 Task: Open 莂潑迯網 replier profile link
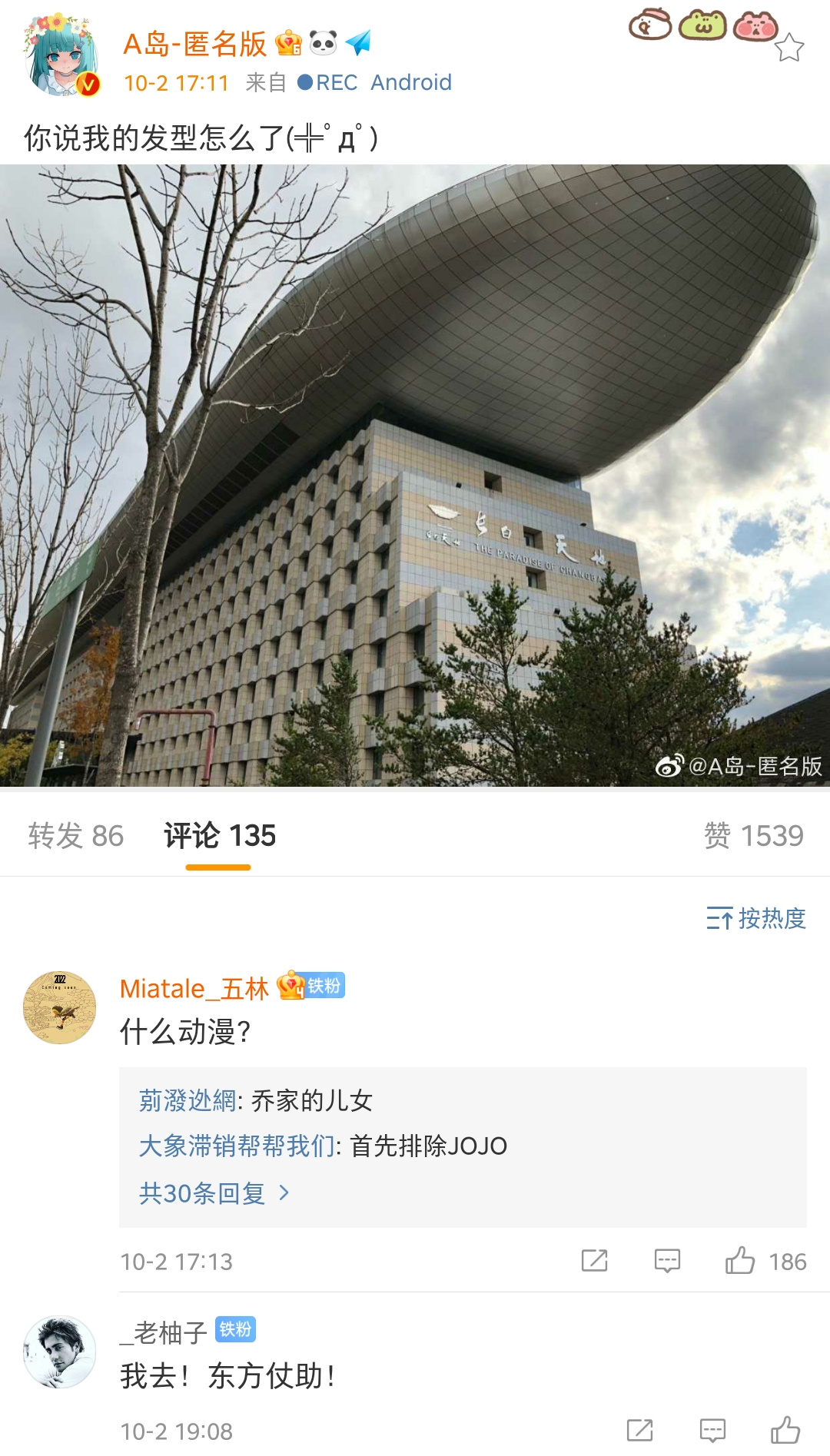point(188,1100)
